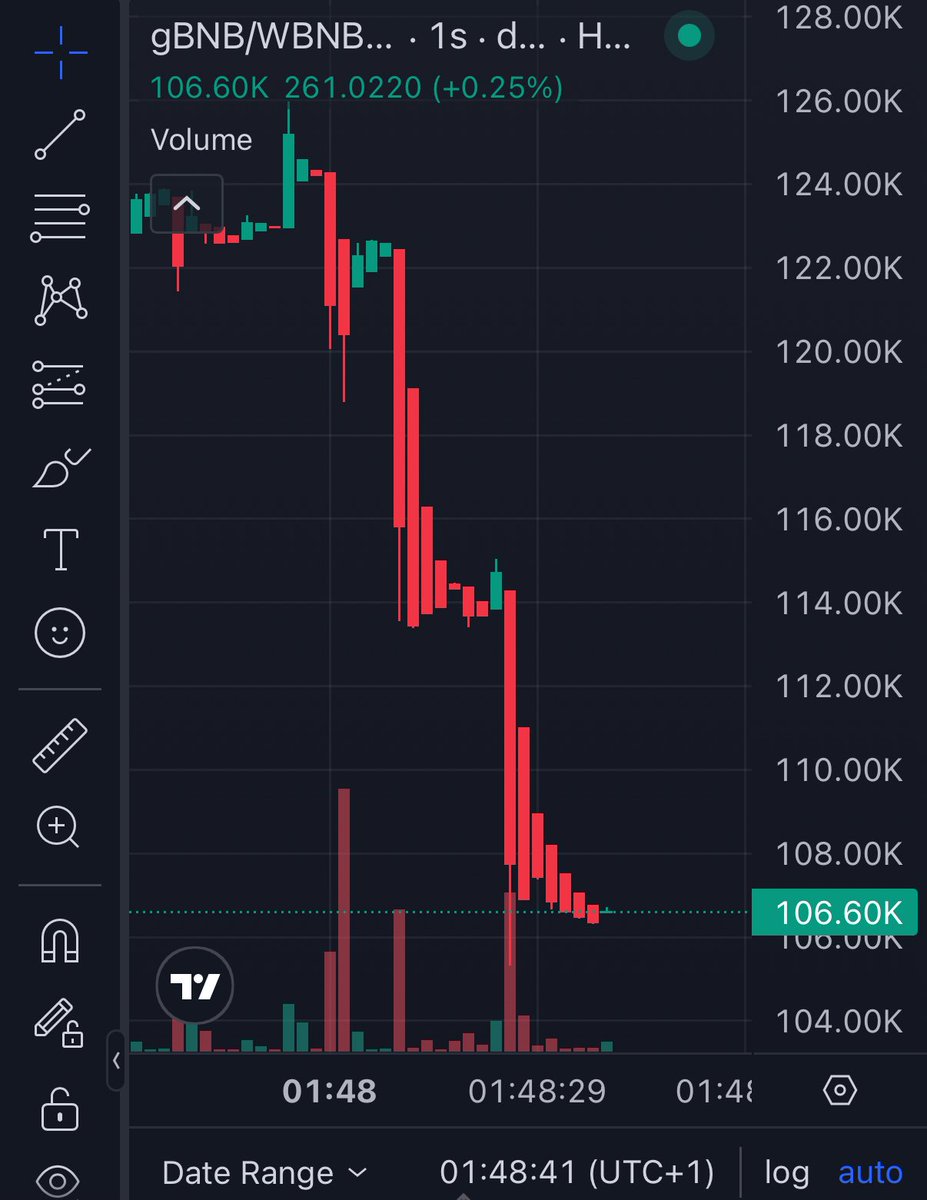Select the ruler measure tool
Viewport: 927px width, 1200px height.
pos(60,745)
